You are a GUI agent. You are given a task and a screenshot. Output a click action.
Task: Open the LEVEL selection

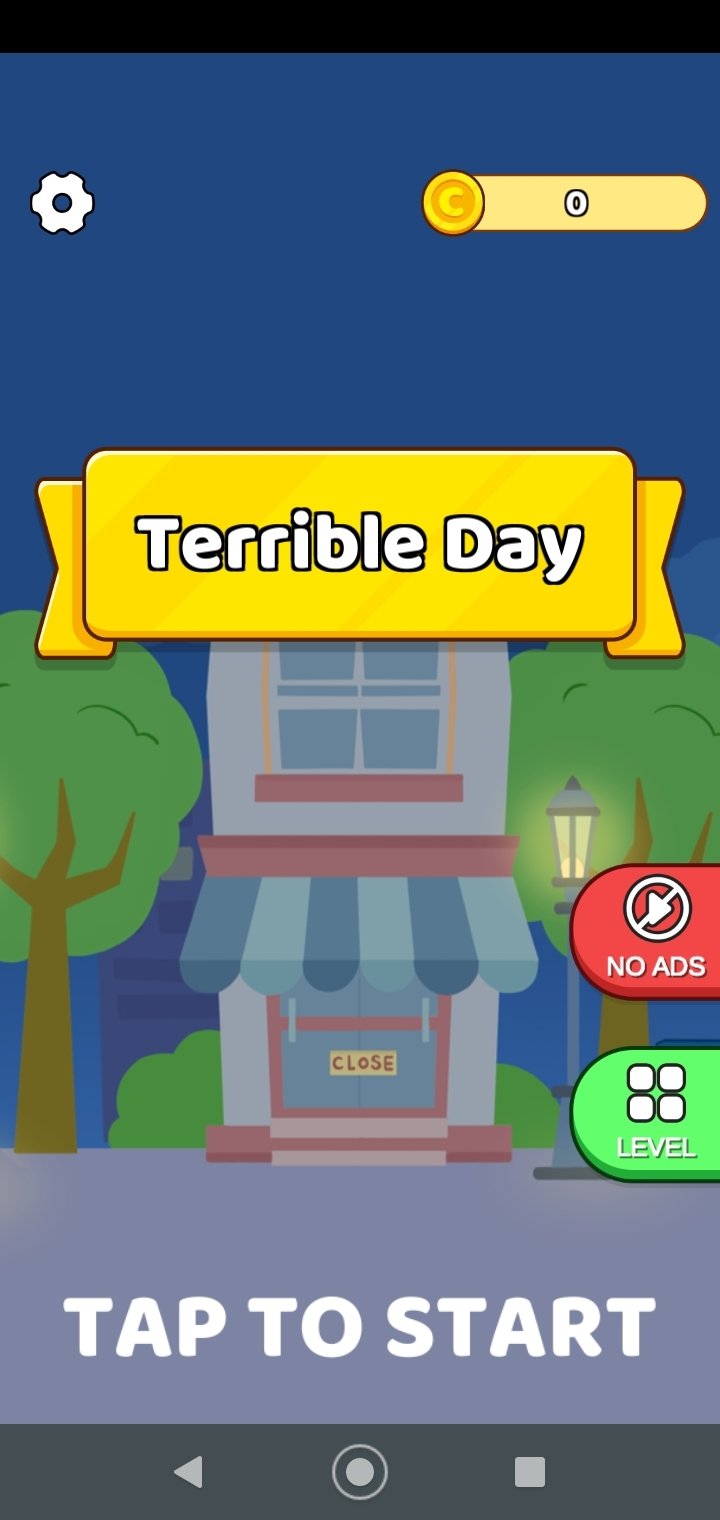[x=646, y=1114]
